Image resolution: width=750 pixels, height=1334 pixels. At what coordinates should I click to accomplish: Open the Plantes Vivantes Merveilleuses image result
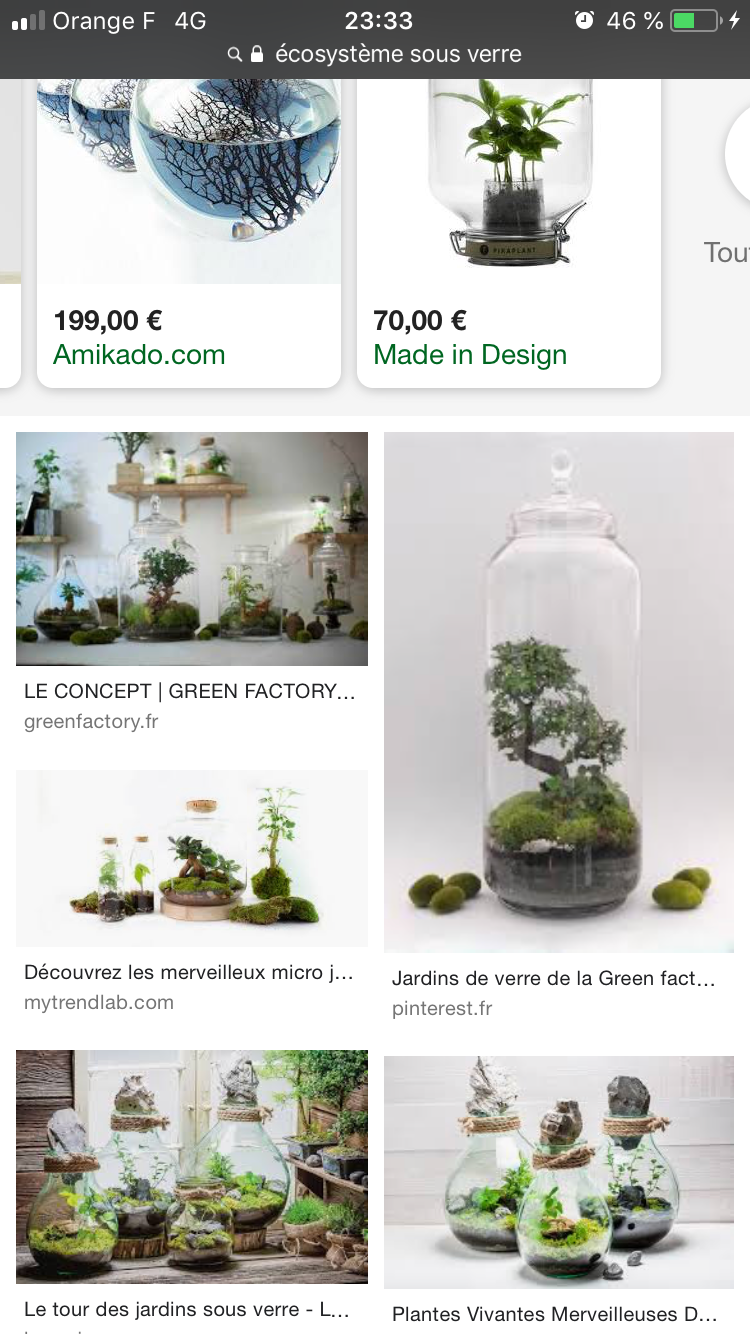coord(559,1172)
